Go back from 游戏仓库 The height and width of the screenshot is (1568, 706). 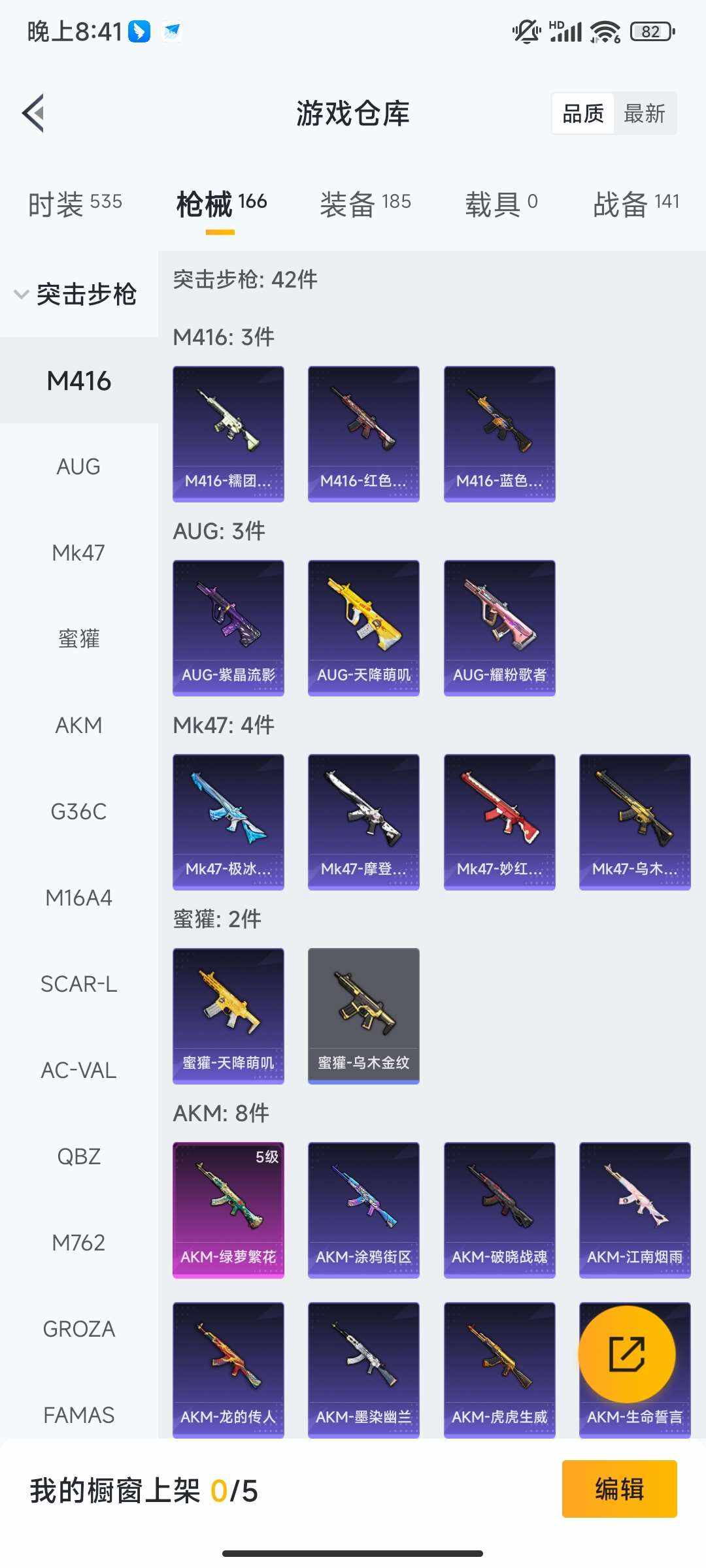click(x=34, y=113)
